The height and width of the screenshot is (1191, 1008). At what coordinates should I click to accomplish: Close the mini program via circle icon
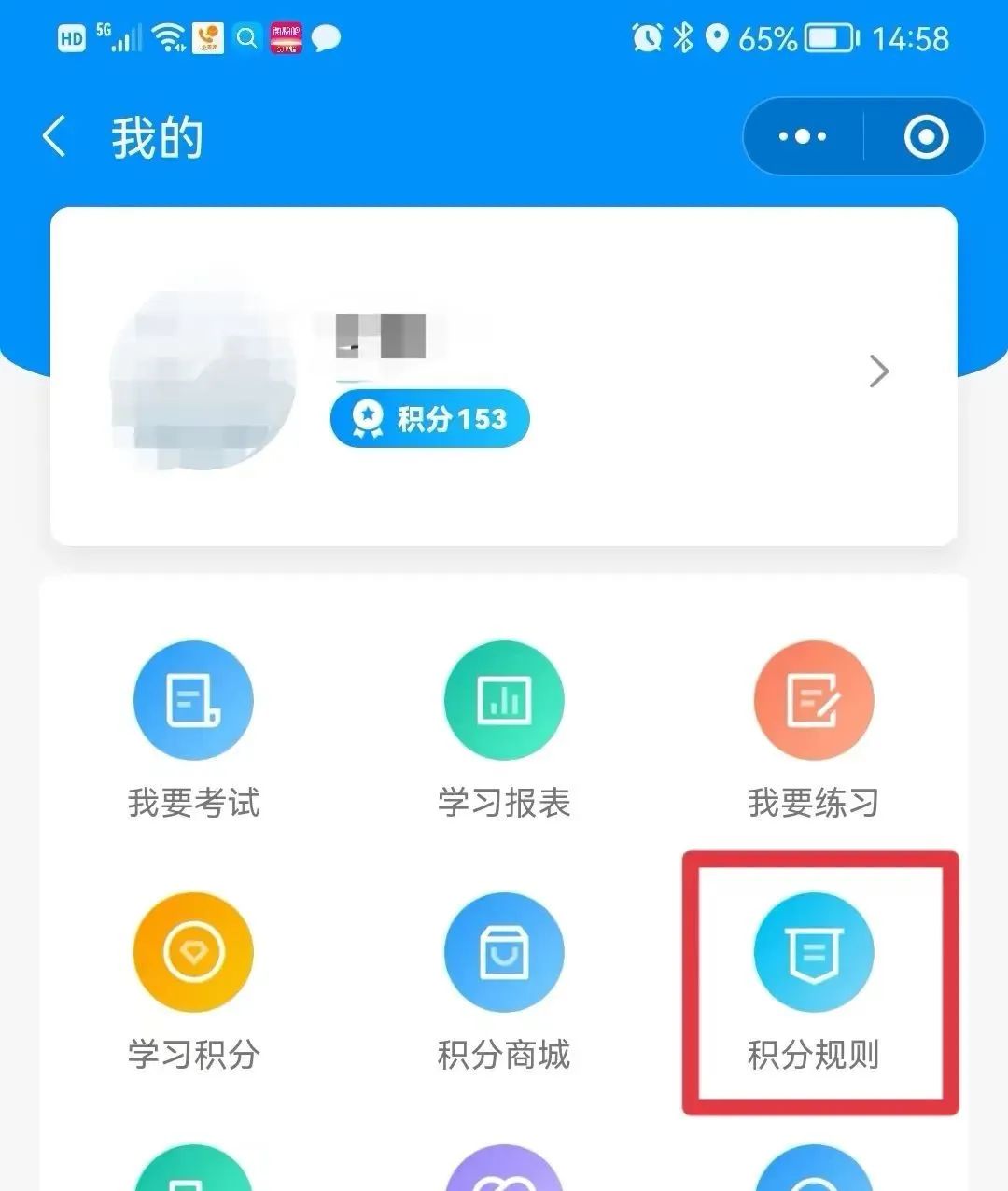coord(926,137)
